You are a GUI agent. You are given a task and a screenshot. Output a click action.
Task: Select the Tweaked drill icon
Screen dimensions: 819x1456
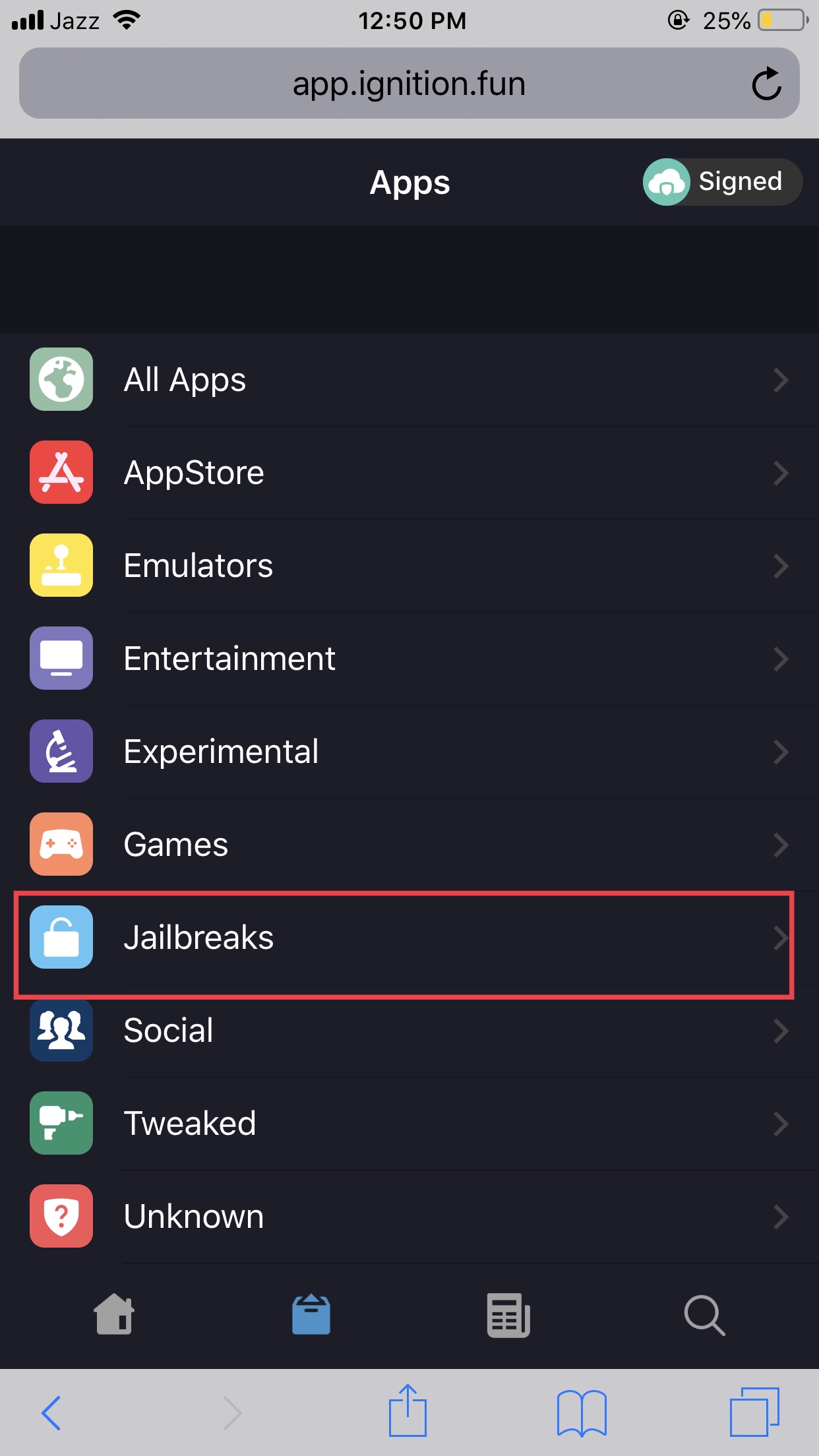click(x=61, y=1124)
